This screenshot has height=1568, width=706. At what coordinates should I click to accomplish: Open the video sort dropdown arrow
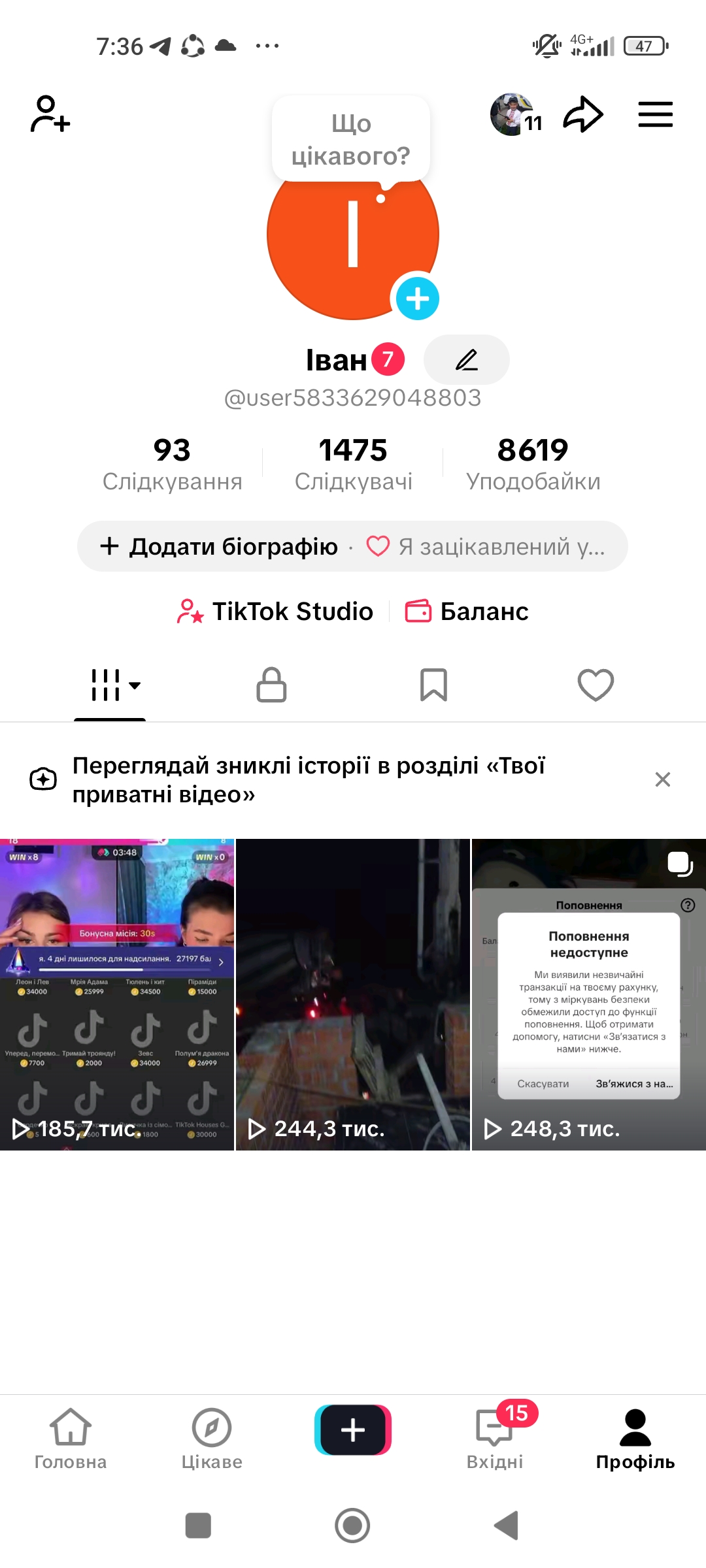coord(135,686)
